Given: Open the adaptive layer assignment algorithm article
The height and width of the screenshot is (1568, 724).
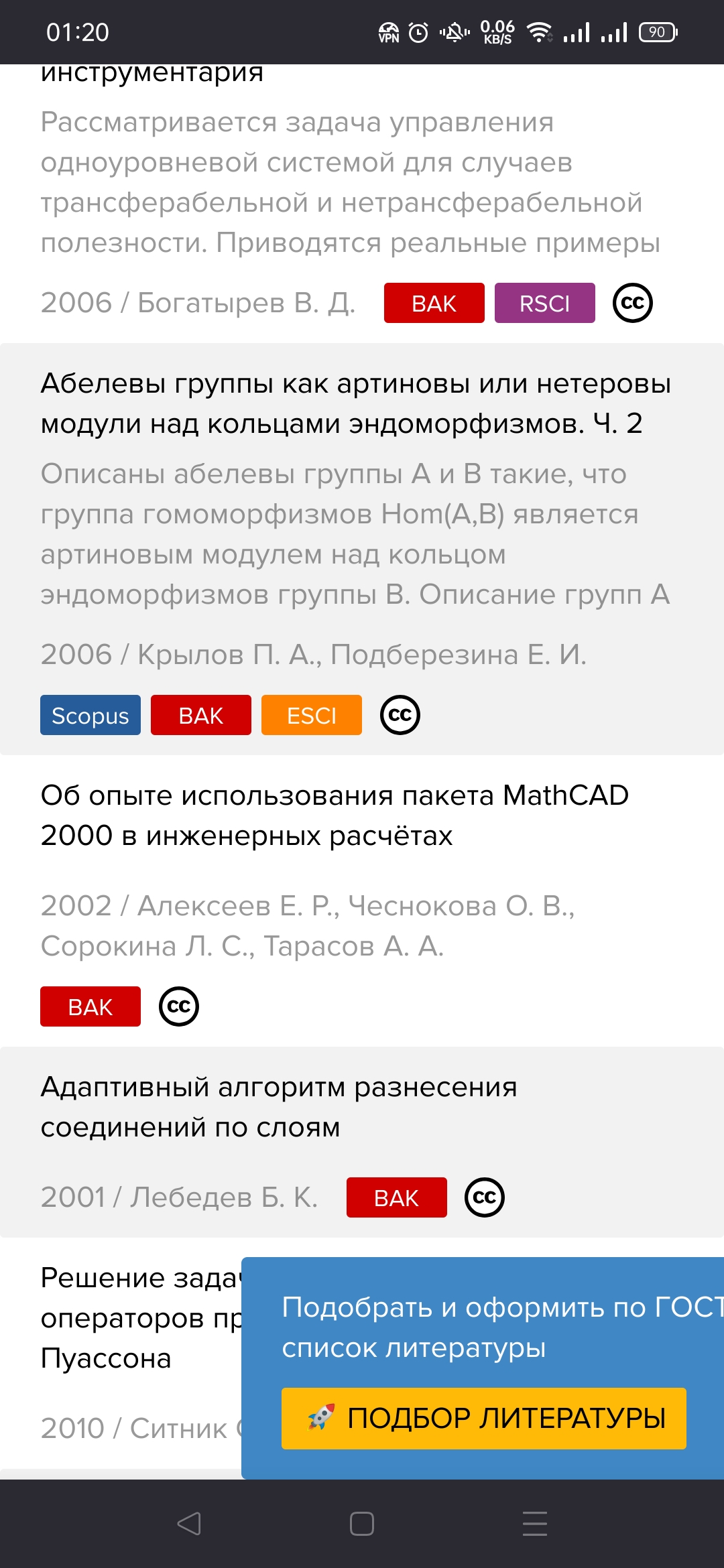Looking at the screenshot, I should [279, 1107].
